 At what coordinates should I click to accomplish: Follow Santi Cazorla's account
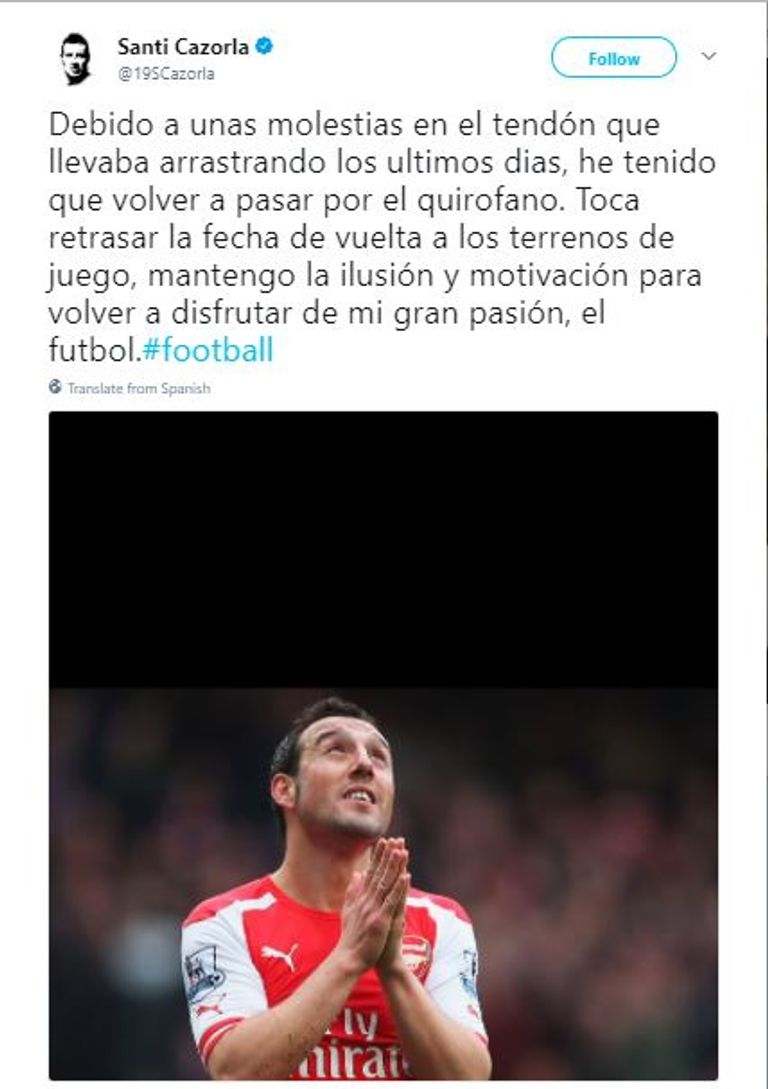[613, 58]
